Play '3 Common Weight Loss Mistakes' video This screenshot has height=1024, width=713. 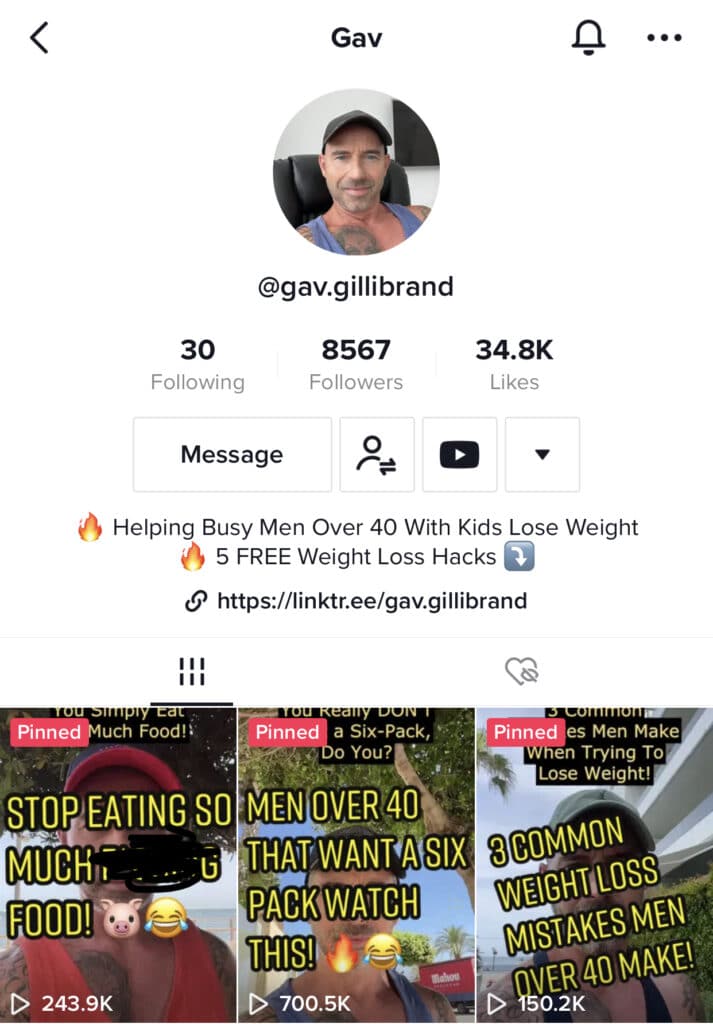(595, 865)
